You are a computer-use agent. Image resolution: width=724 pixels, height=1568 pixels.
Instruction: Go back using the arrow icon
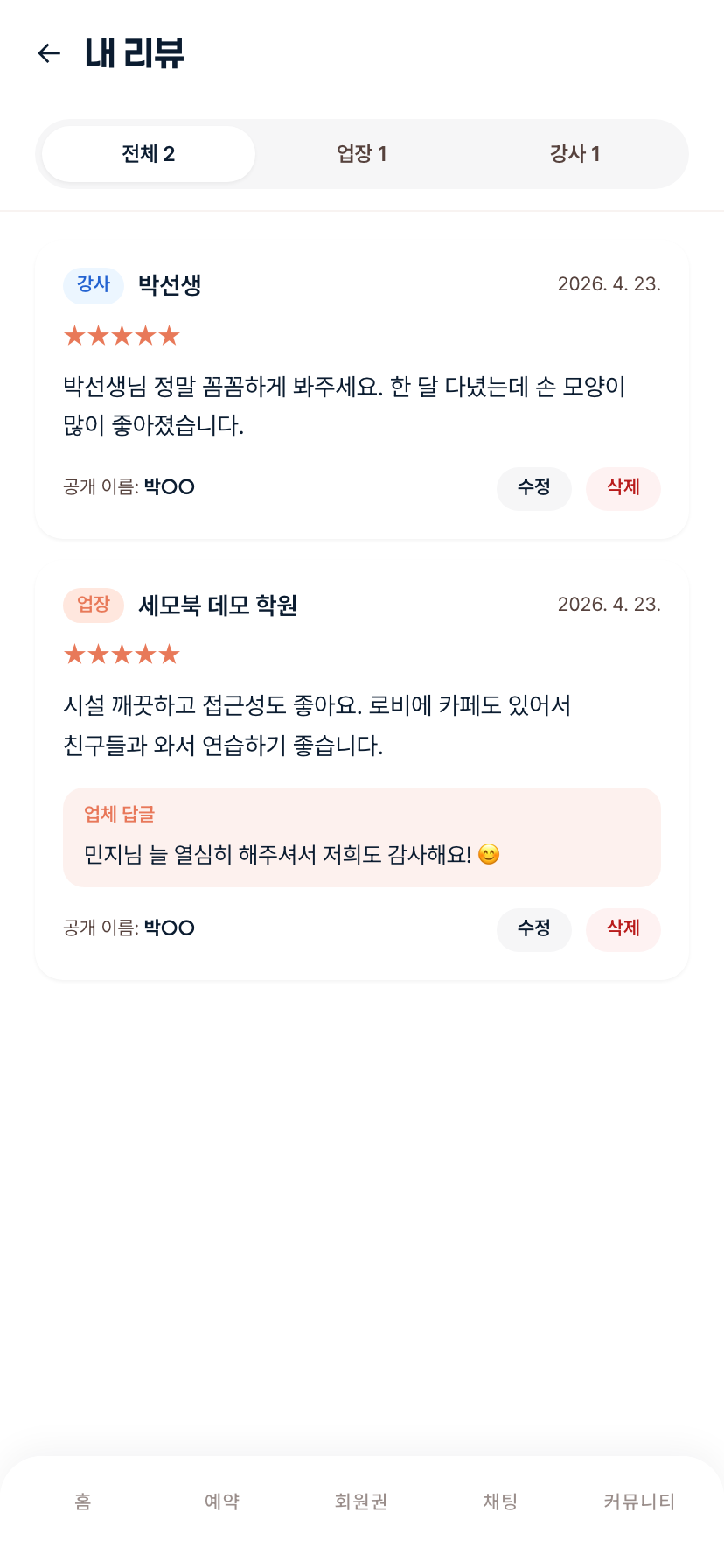[49, 53]
